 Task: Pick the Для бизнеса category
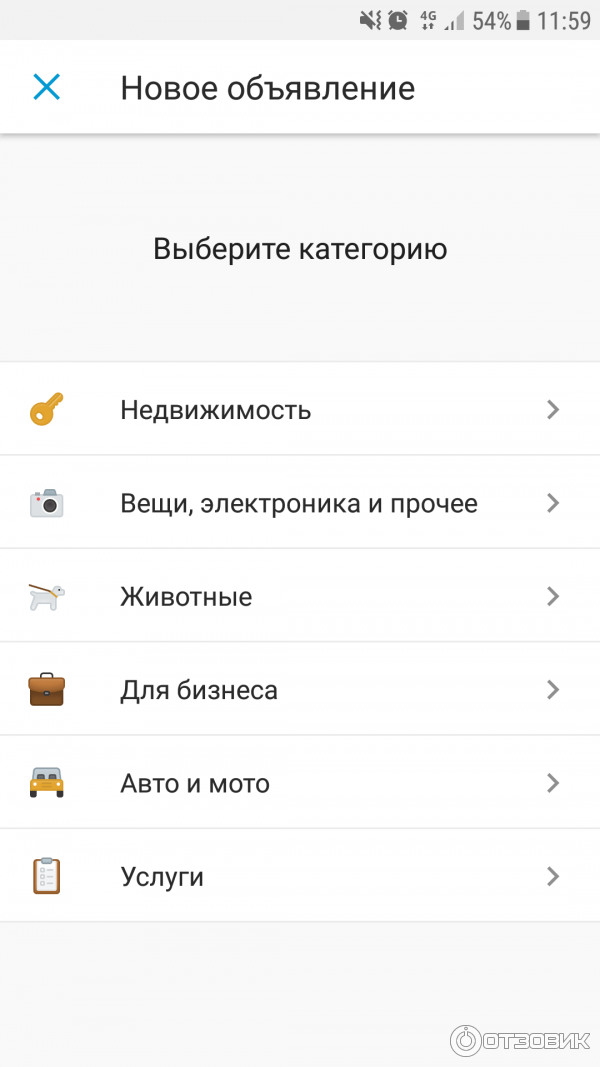tap(300, 690)
